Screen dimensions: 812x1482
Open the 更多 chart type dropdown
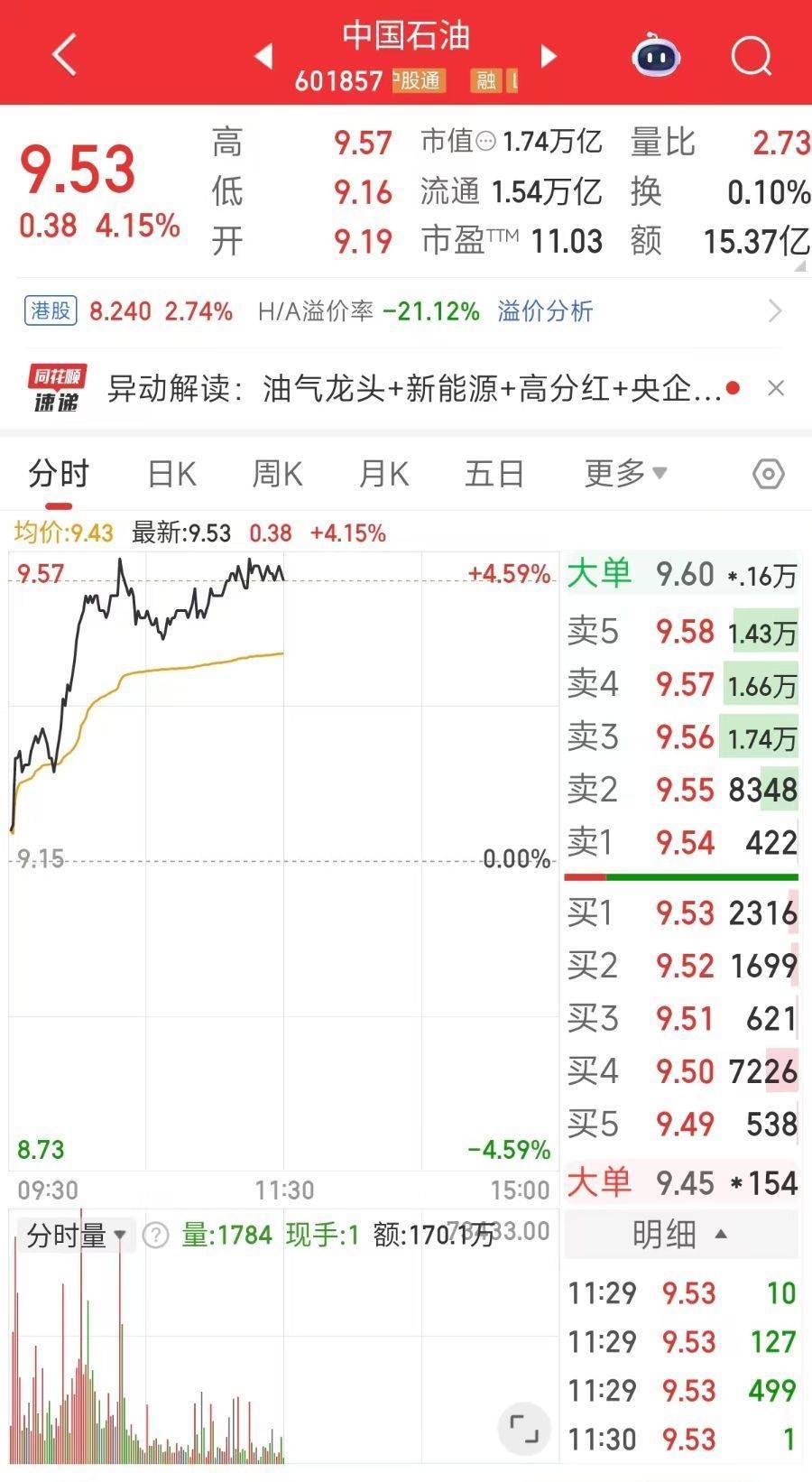pyautogui.click(x=627, y=473)
